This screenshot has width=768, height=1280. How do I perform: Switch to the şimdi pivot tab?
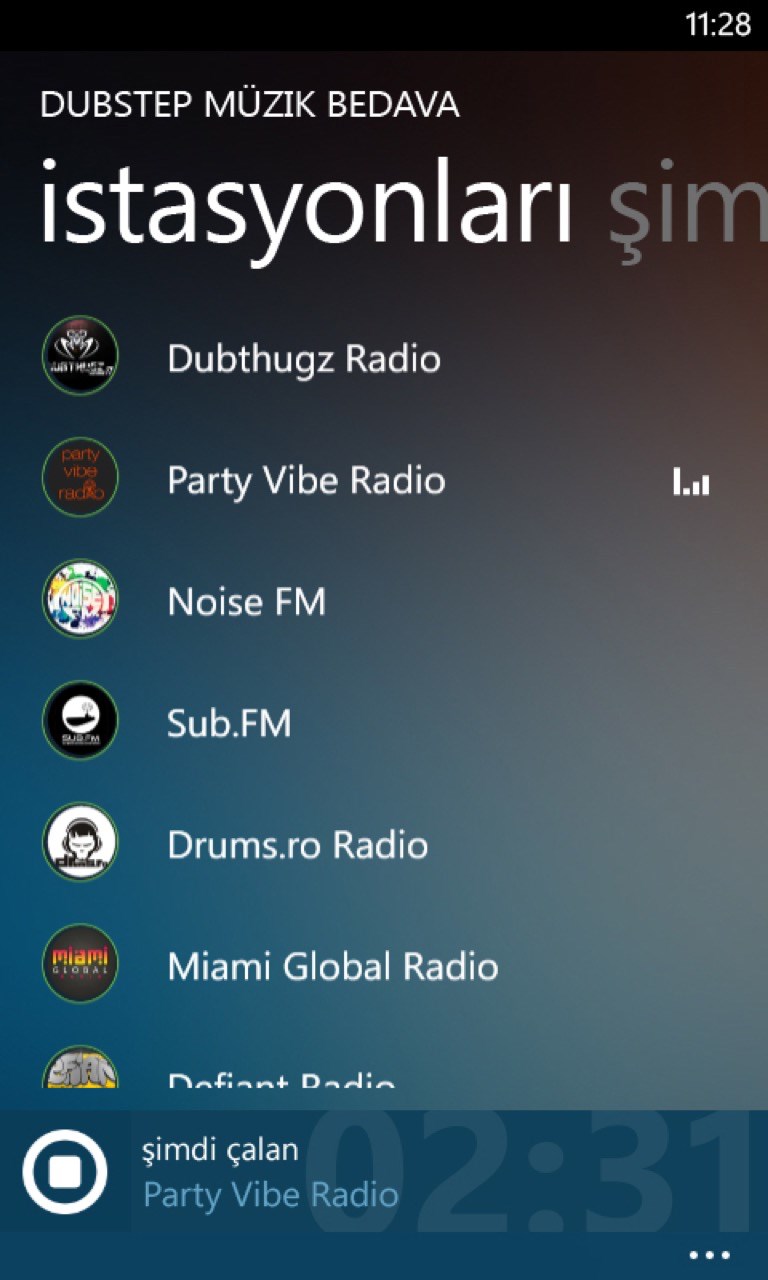pos(688,212)
